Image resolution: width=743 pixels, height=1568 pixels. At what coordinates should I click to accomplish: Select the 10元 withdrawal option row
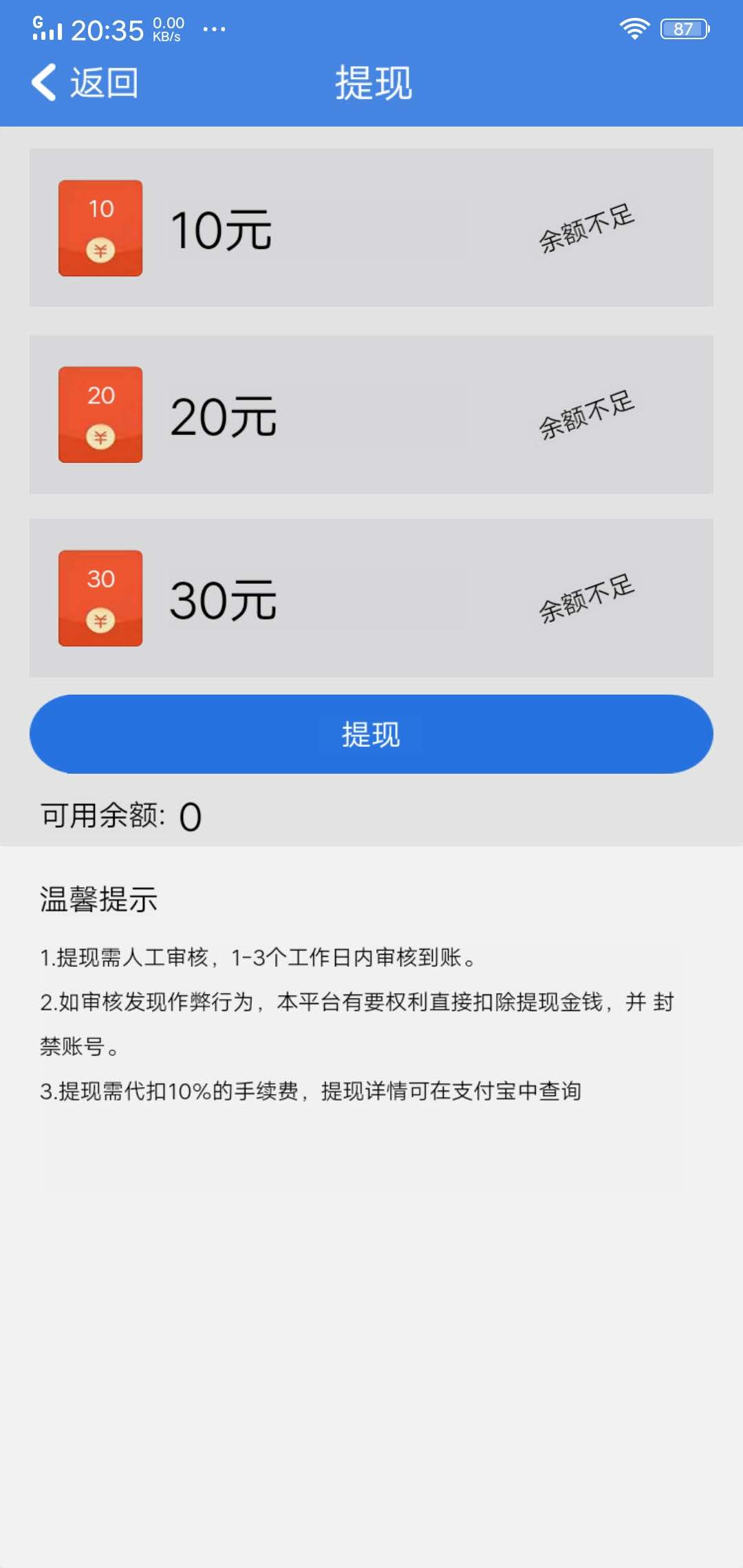point(371,229)
